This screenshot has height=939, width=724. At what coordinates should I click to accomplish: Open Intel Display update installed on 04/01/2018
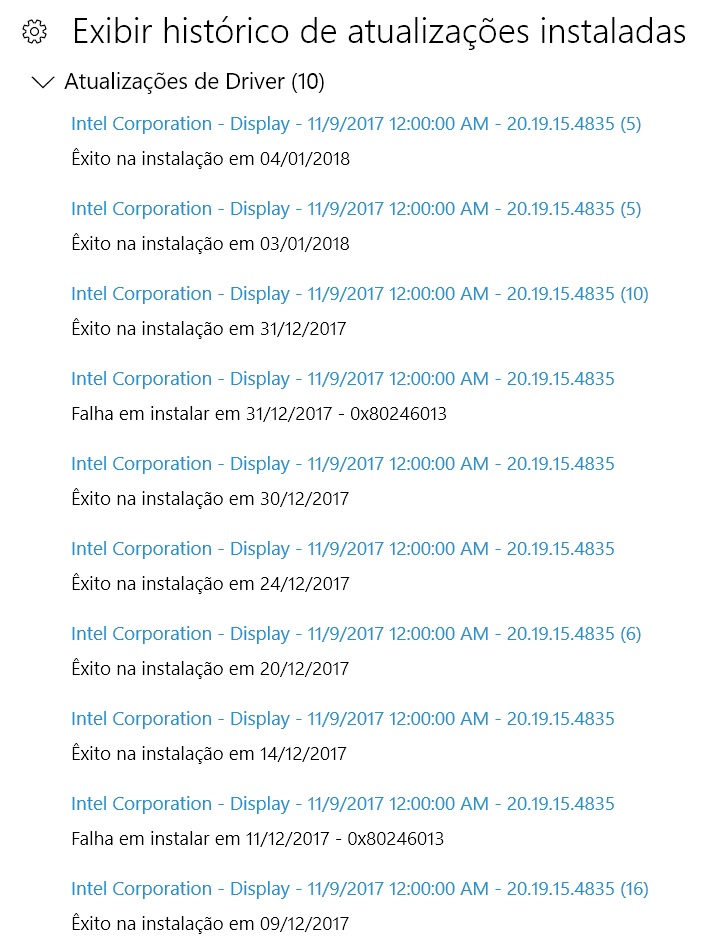[355, 124]
